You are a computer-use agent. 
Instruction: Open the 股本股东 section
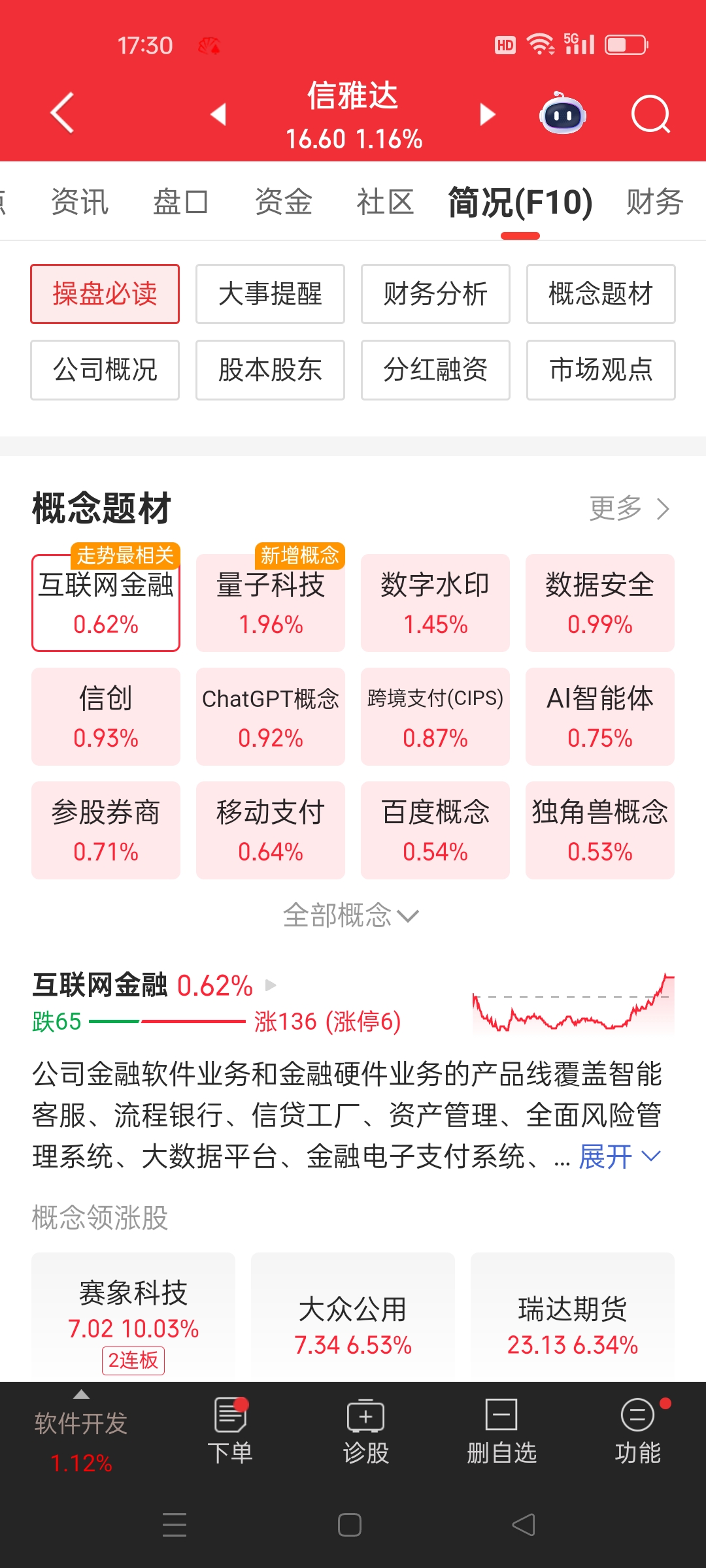point(270,370)
